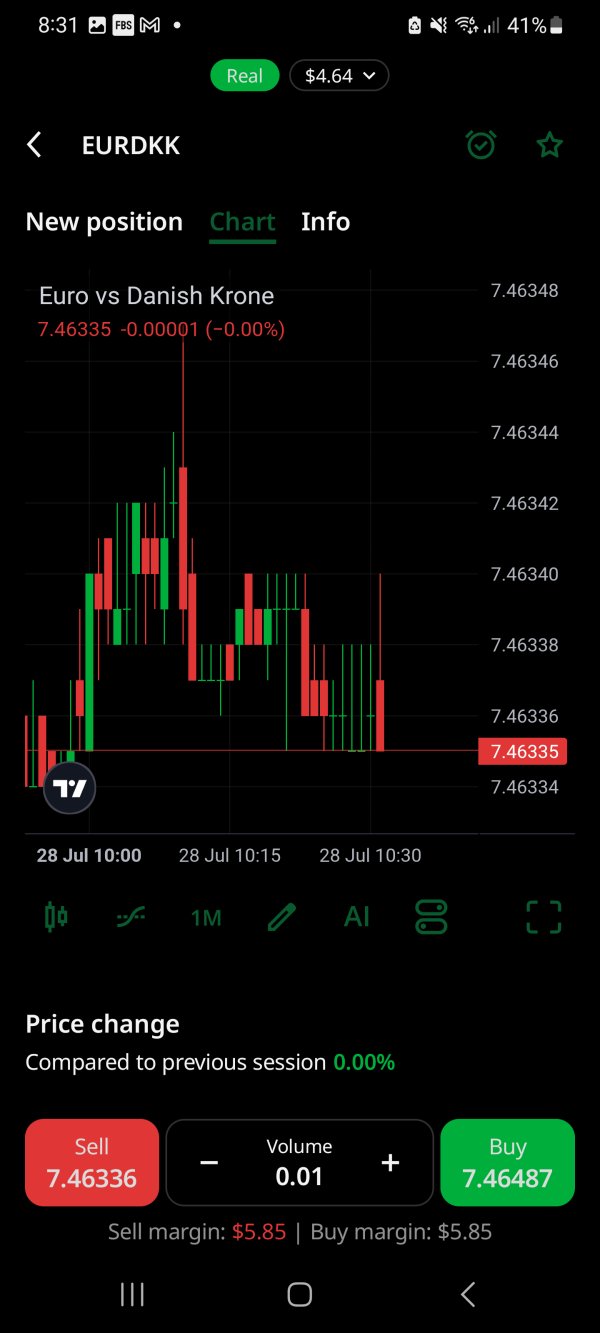
Task: Open the pencil drawing tools
Action: pos(282,916)
